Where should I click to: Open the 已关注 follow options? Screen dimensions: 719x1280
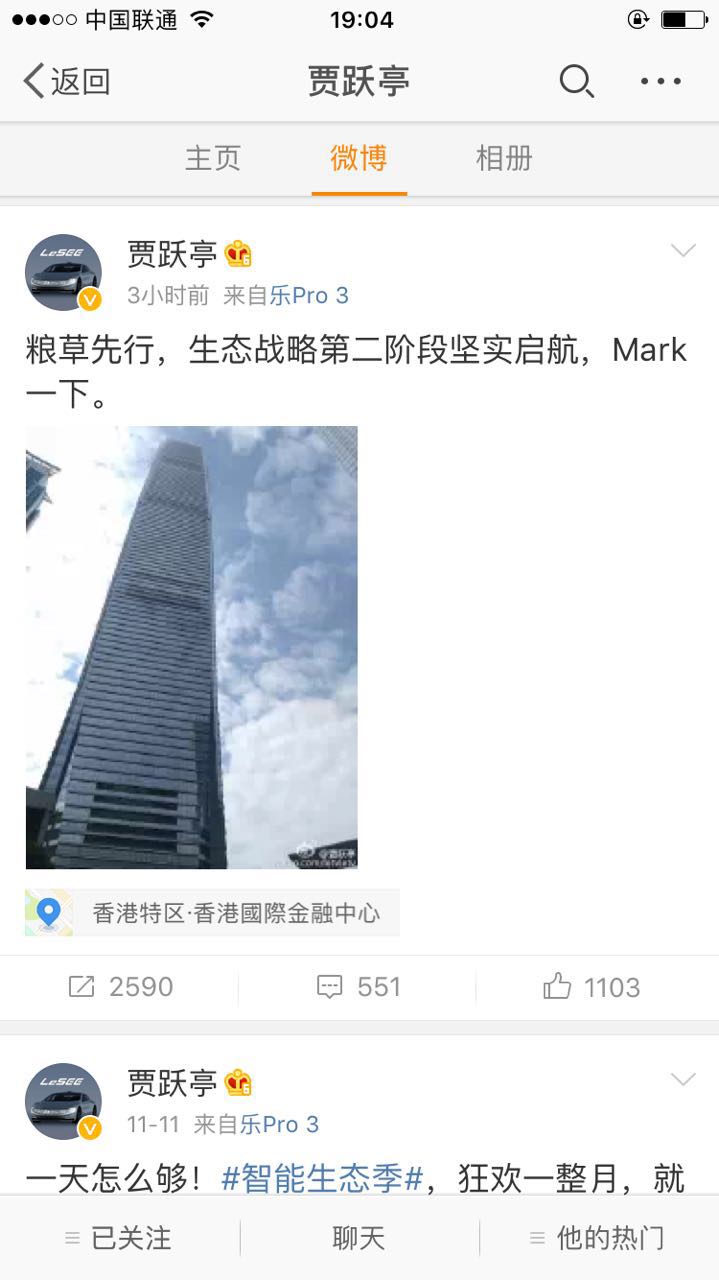119,1238
